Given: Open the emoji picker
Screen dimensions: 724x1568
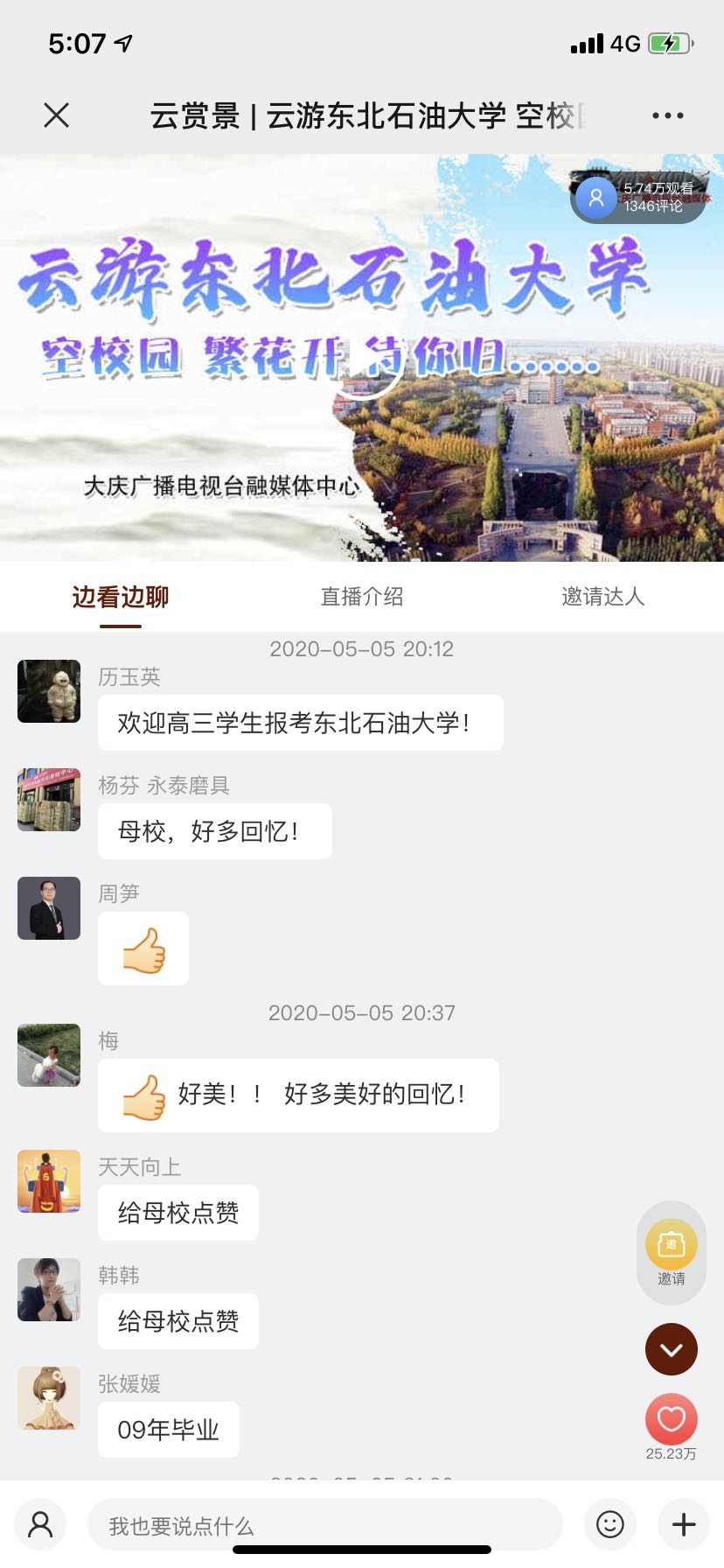Looking at the screenshot, I should (x=609, y=1524).
